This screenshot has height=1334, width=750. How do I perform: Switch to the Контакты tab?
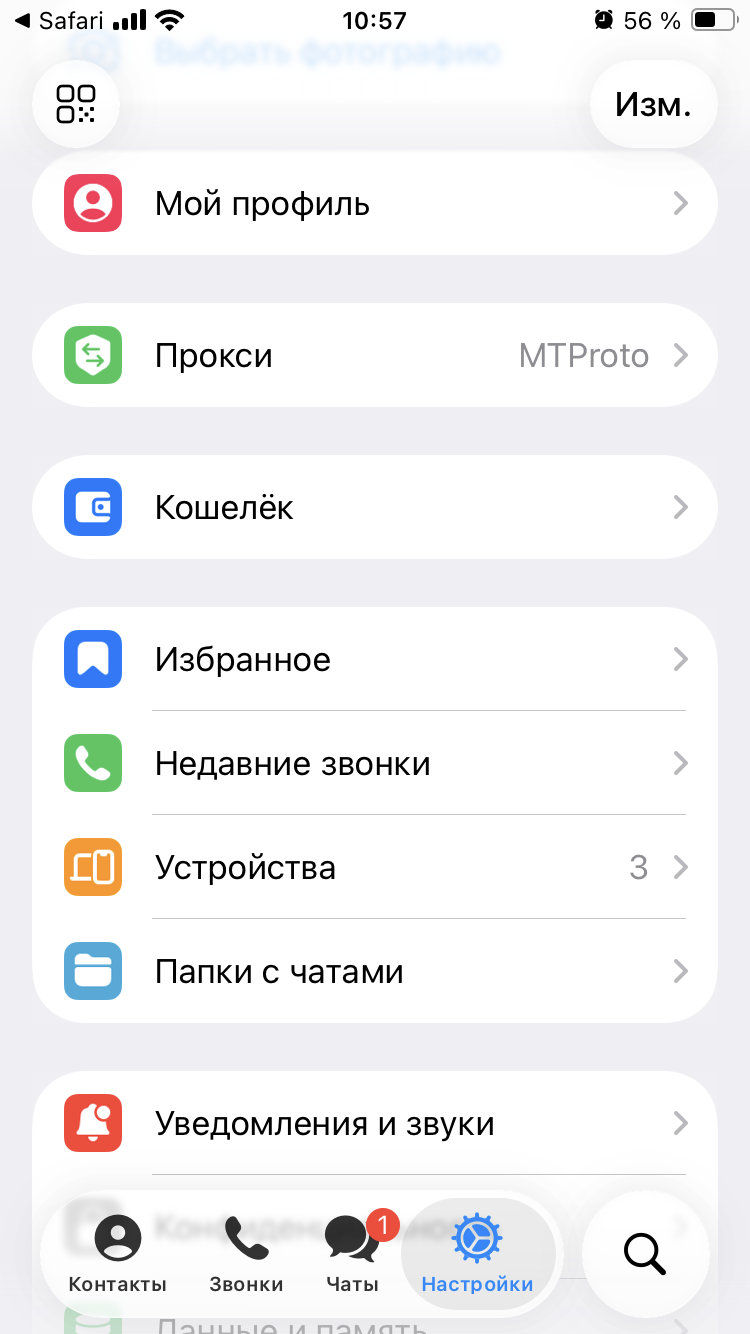[117, 1254]
